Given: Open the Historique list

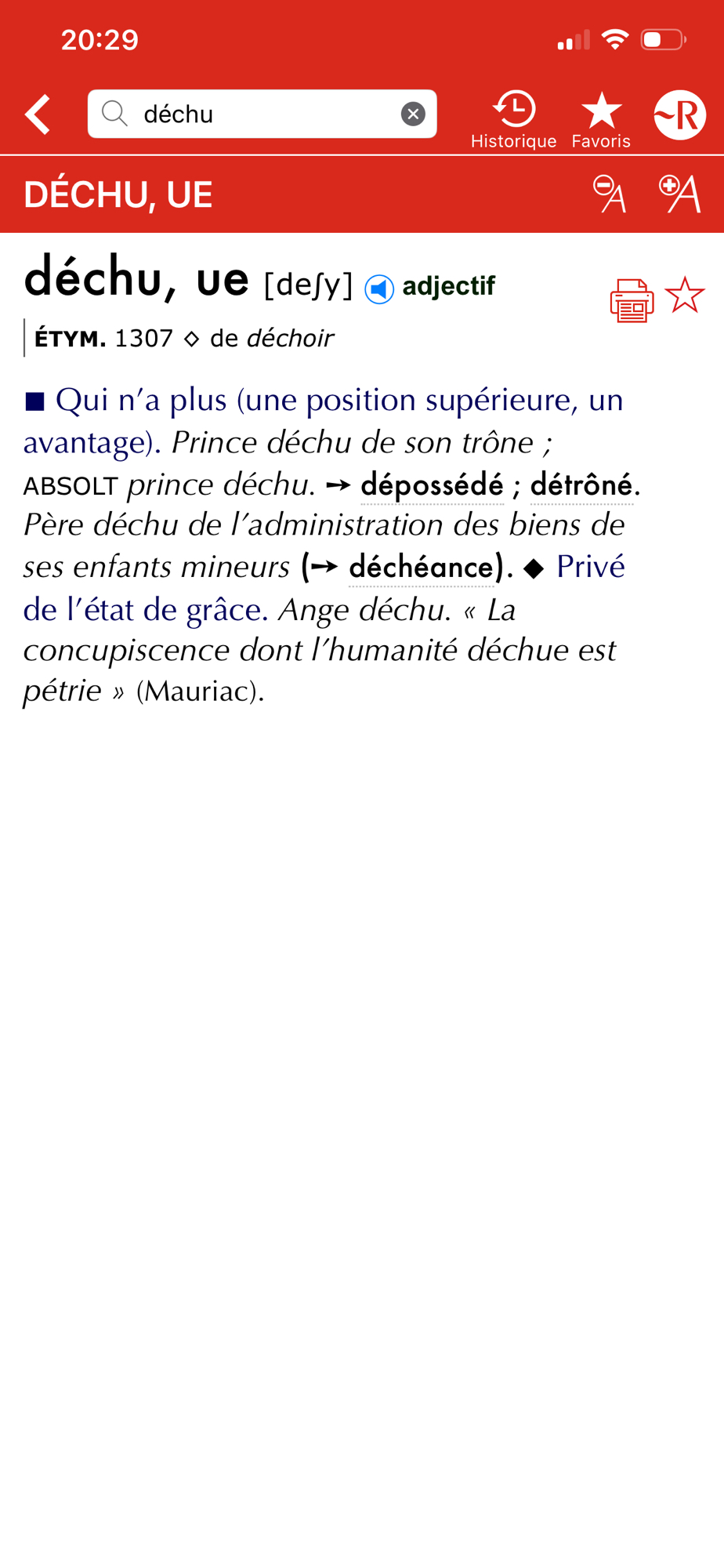Looking at the screenshot, I should pos(513,119).
